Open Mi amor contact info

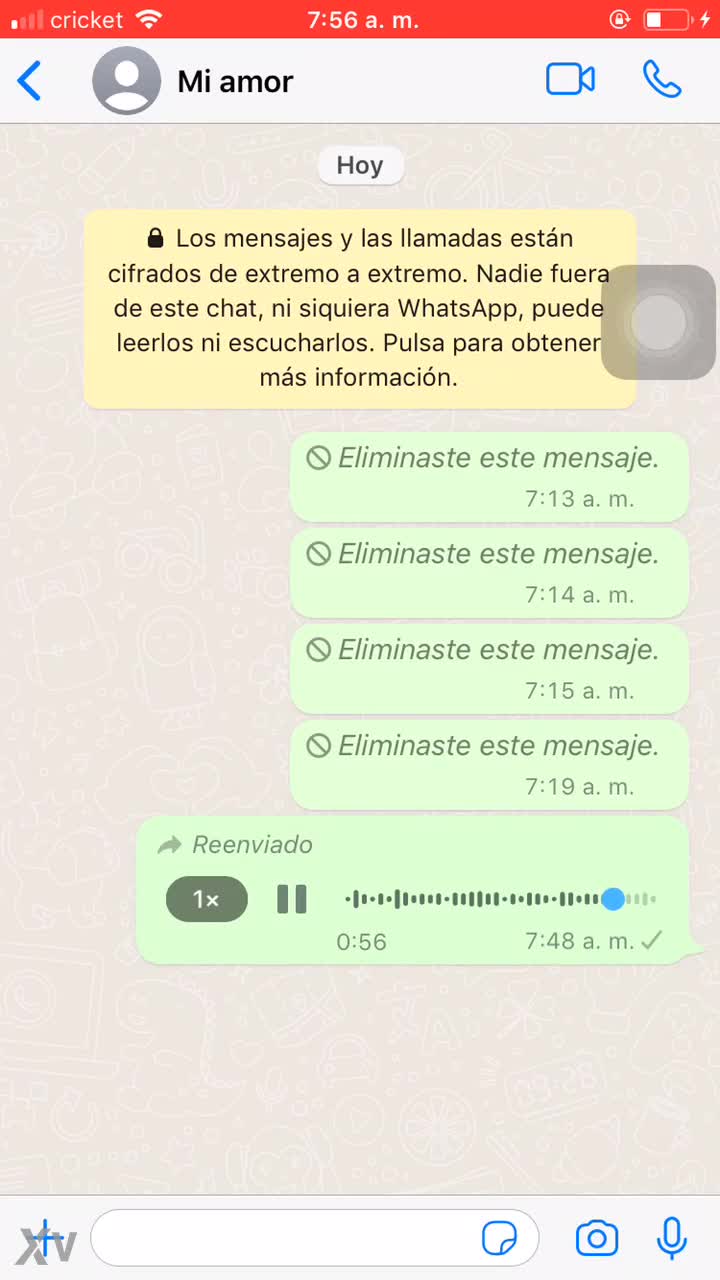tap(234, 81)
